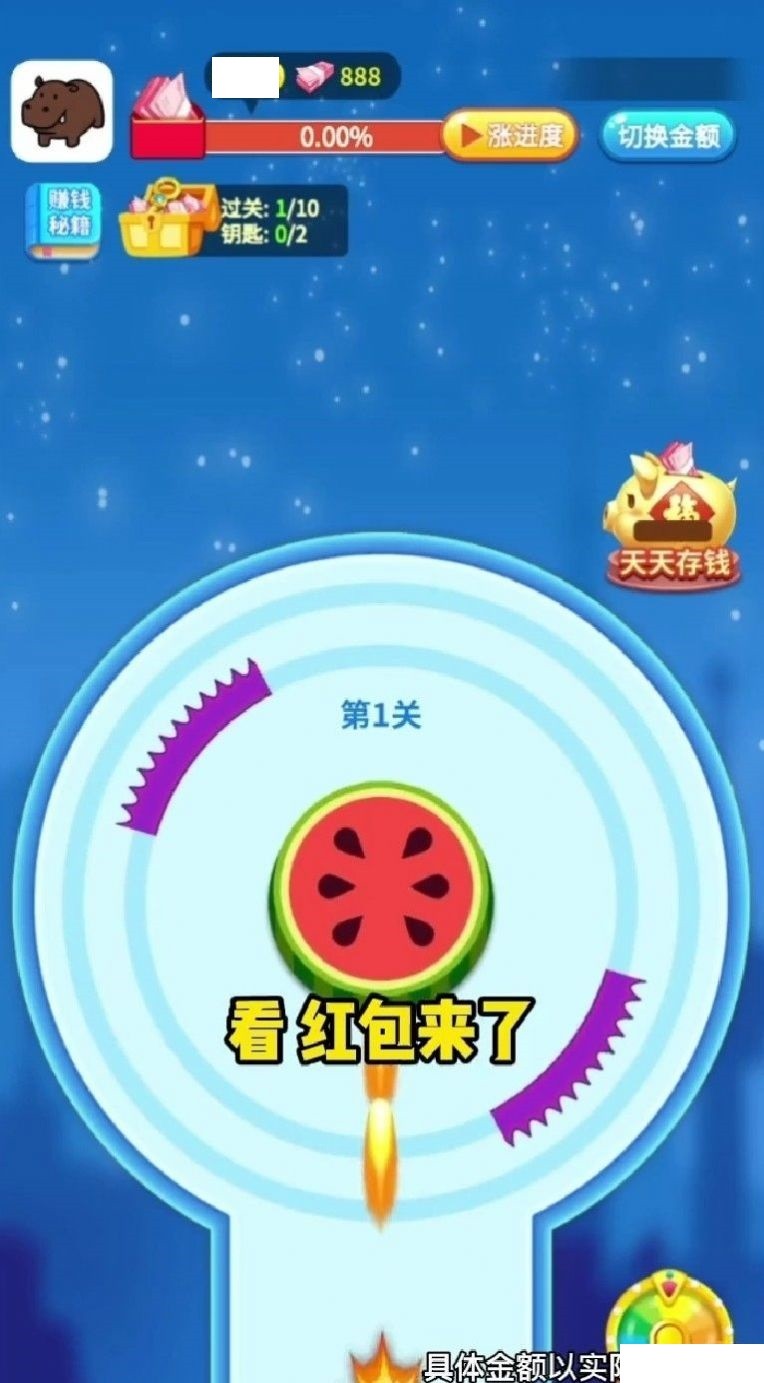Open the 赚钱秘籍 book

coord(63,221)
